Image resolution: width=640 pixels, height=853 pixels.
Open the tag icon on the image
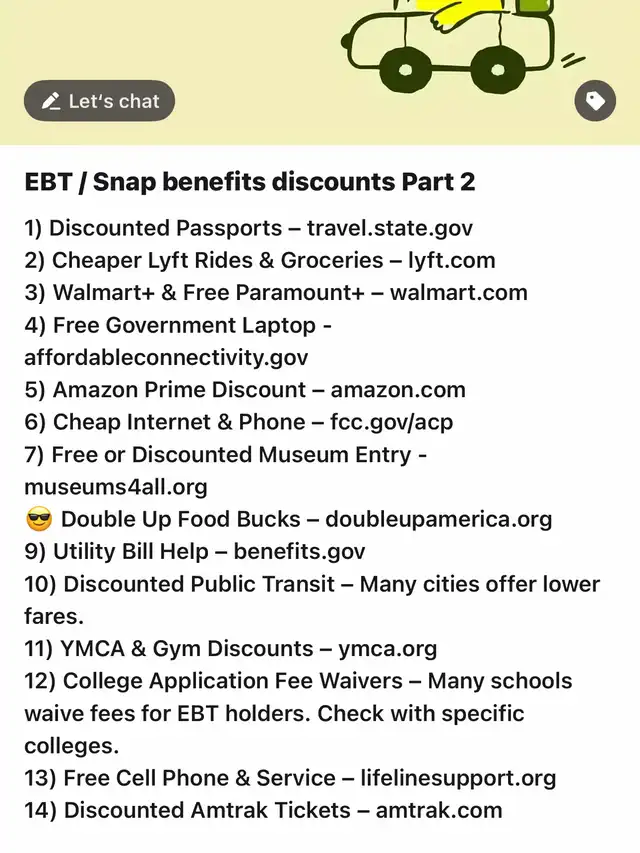click(x=595, y=101)
